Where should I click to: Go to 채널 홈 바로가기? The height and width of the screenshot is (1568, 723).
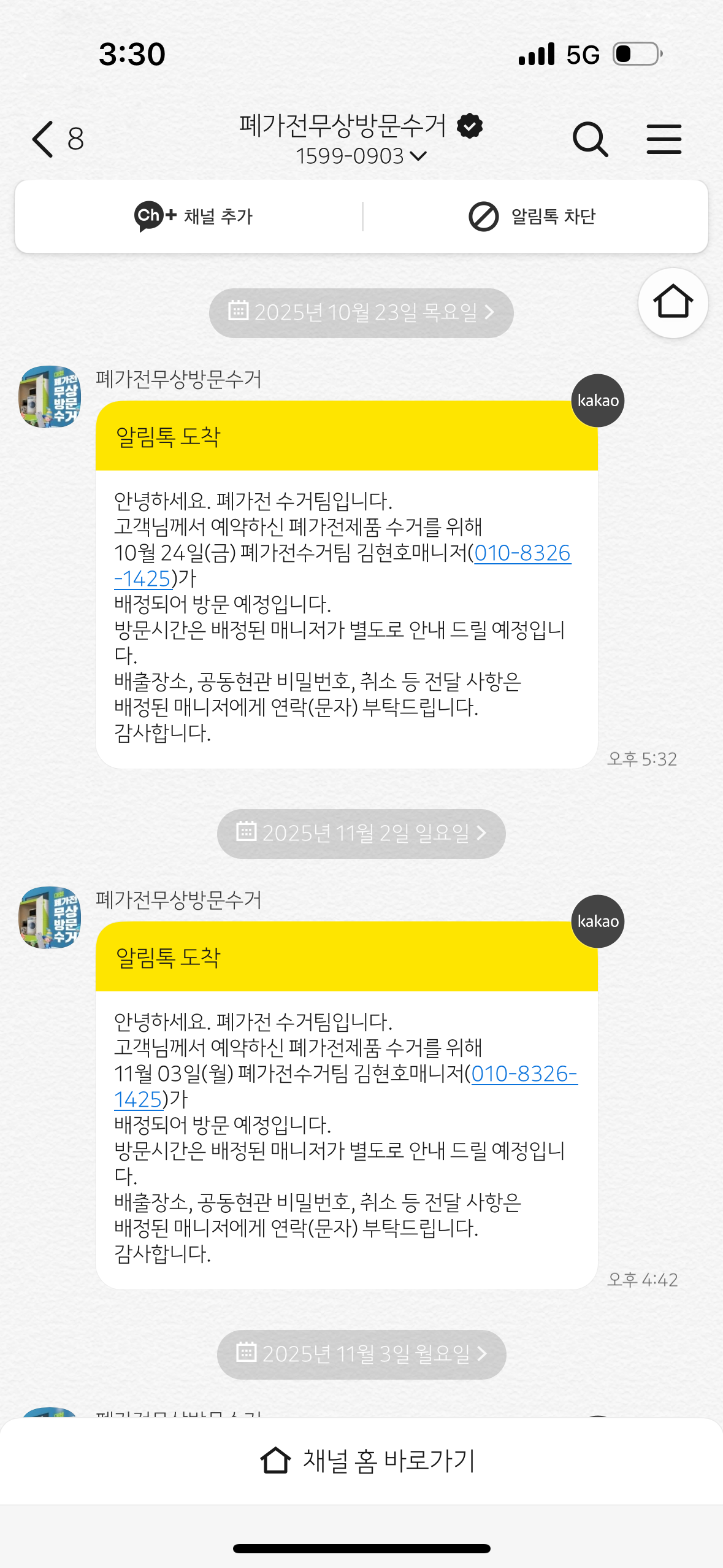click(368, 1461)
